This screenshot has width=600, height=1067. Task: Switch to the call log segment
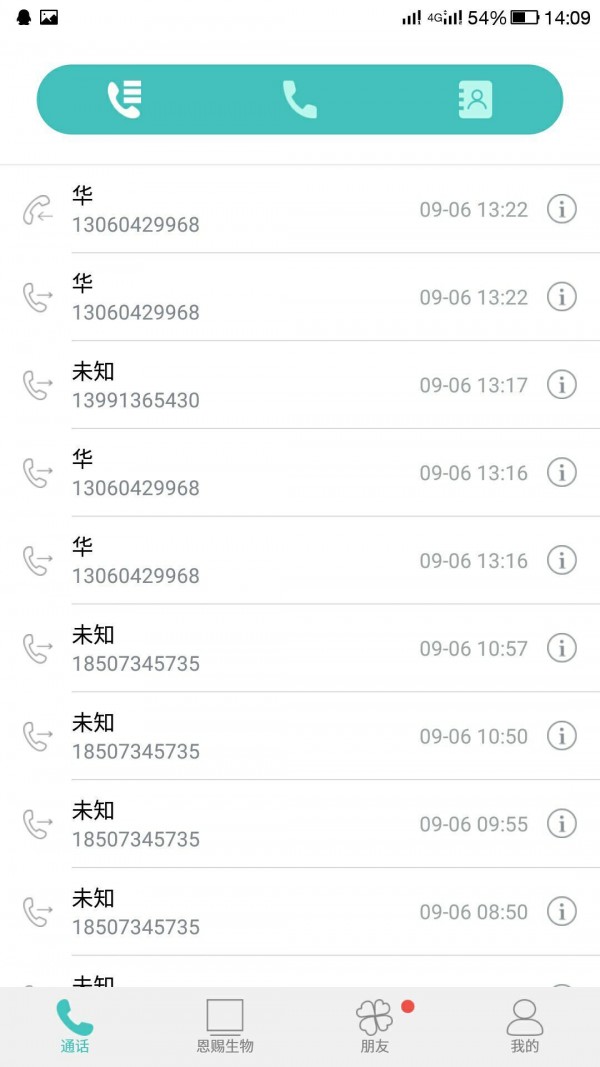pyautogui.click(x=125, y=99)
